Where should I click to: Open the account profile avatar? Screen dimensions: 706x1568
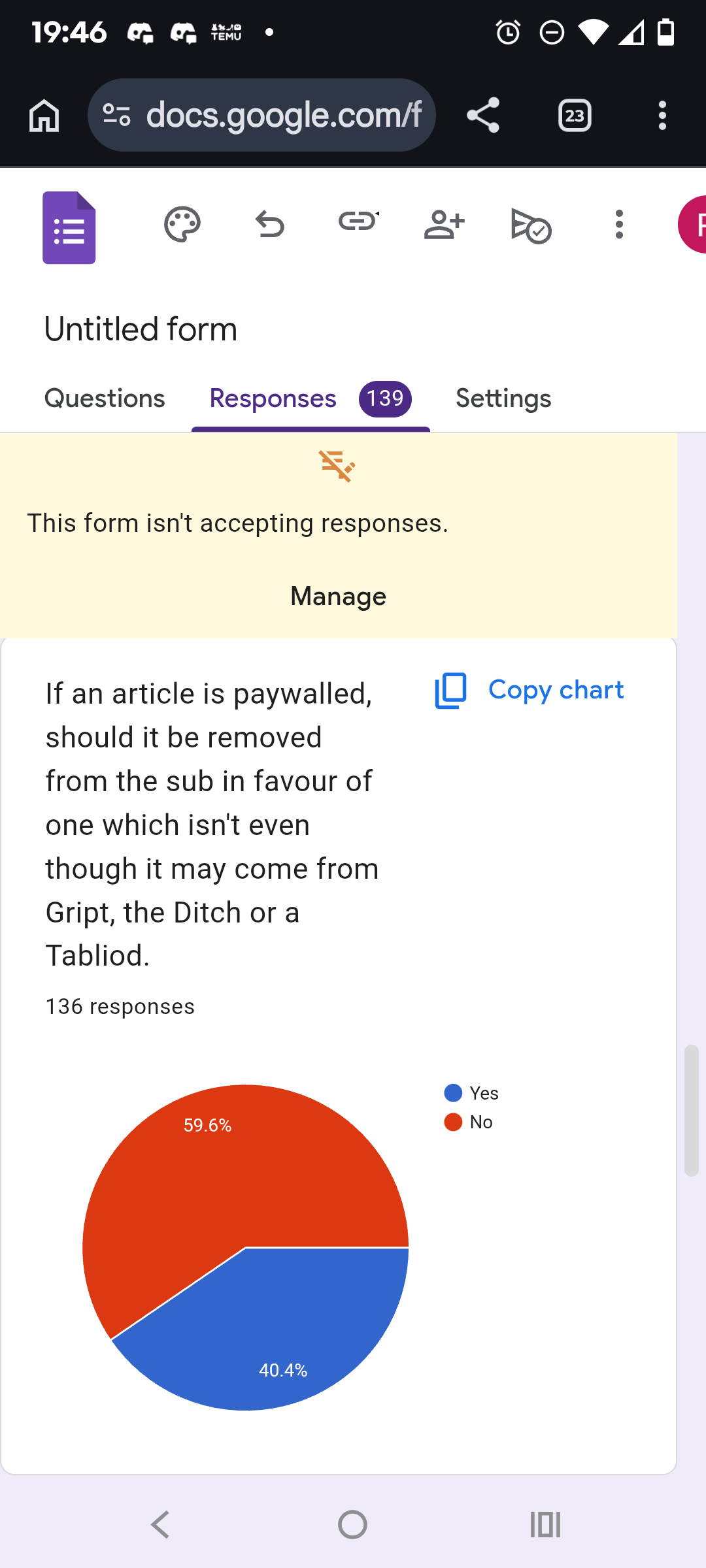pyautogui.click(x=694, y=225)
